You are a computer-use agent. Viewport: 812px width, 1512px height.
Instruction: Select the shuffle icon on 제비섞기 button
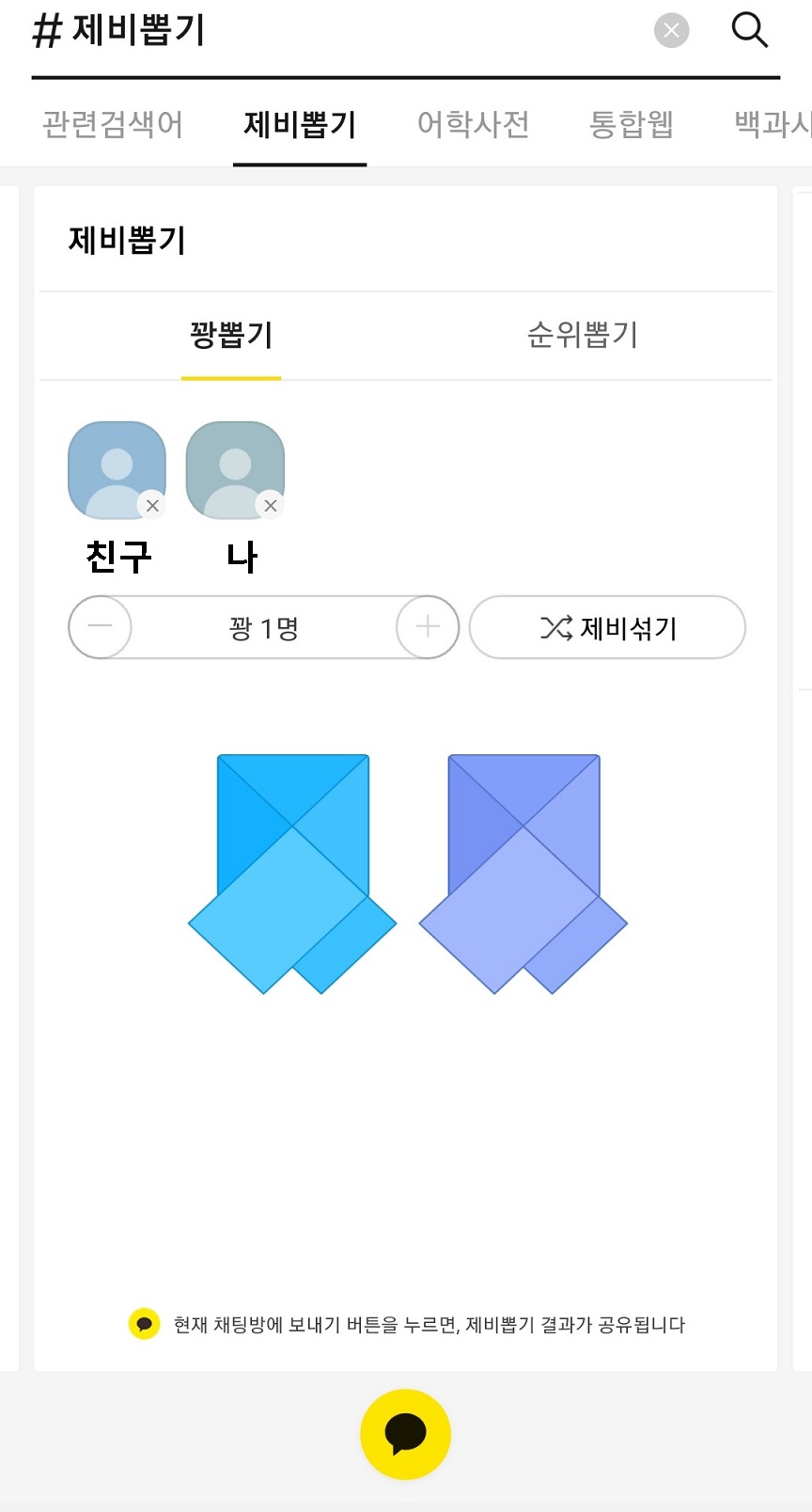tap(556, 627)
